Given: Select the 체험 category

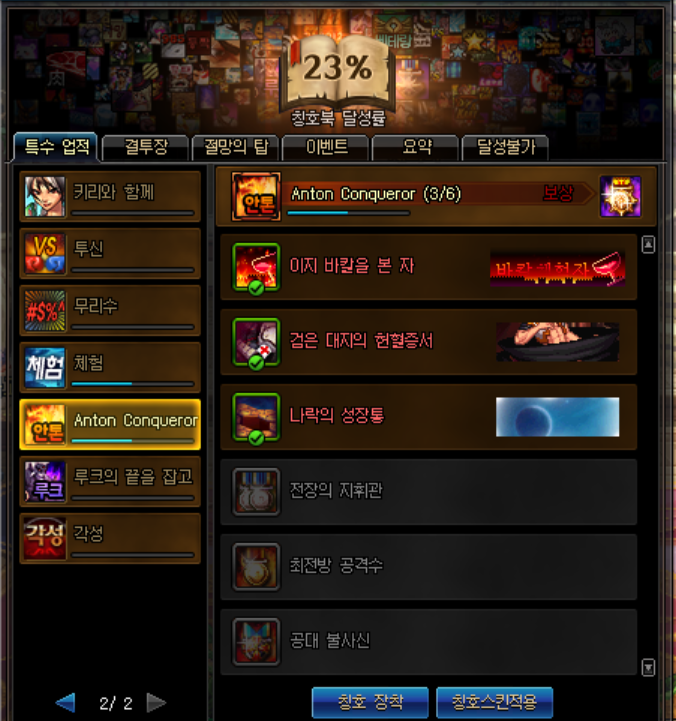Looking at the screenshot, I should click(x=110, y=367).
